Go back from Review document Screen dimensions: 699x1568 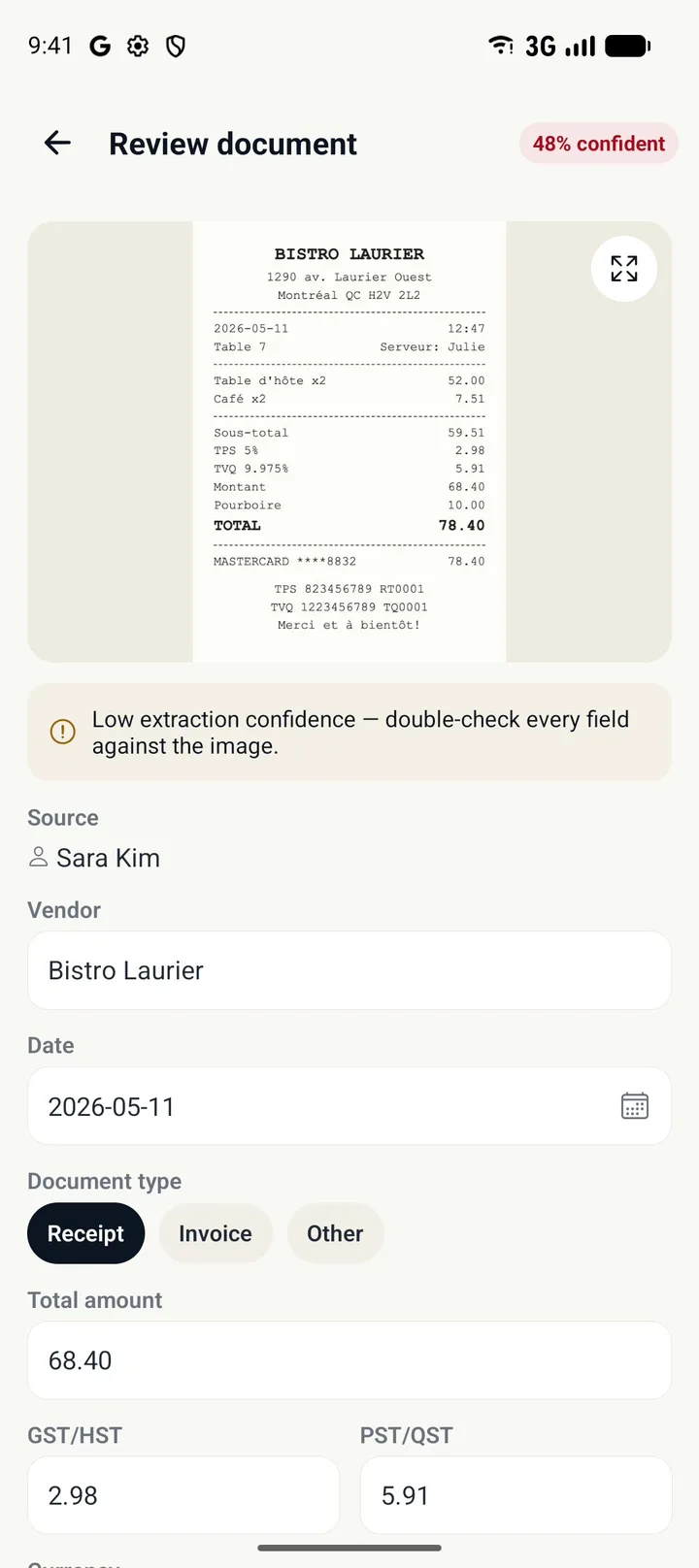click(x=58, y=144)
